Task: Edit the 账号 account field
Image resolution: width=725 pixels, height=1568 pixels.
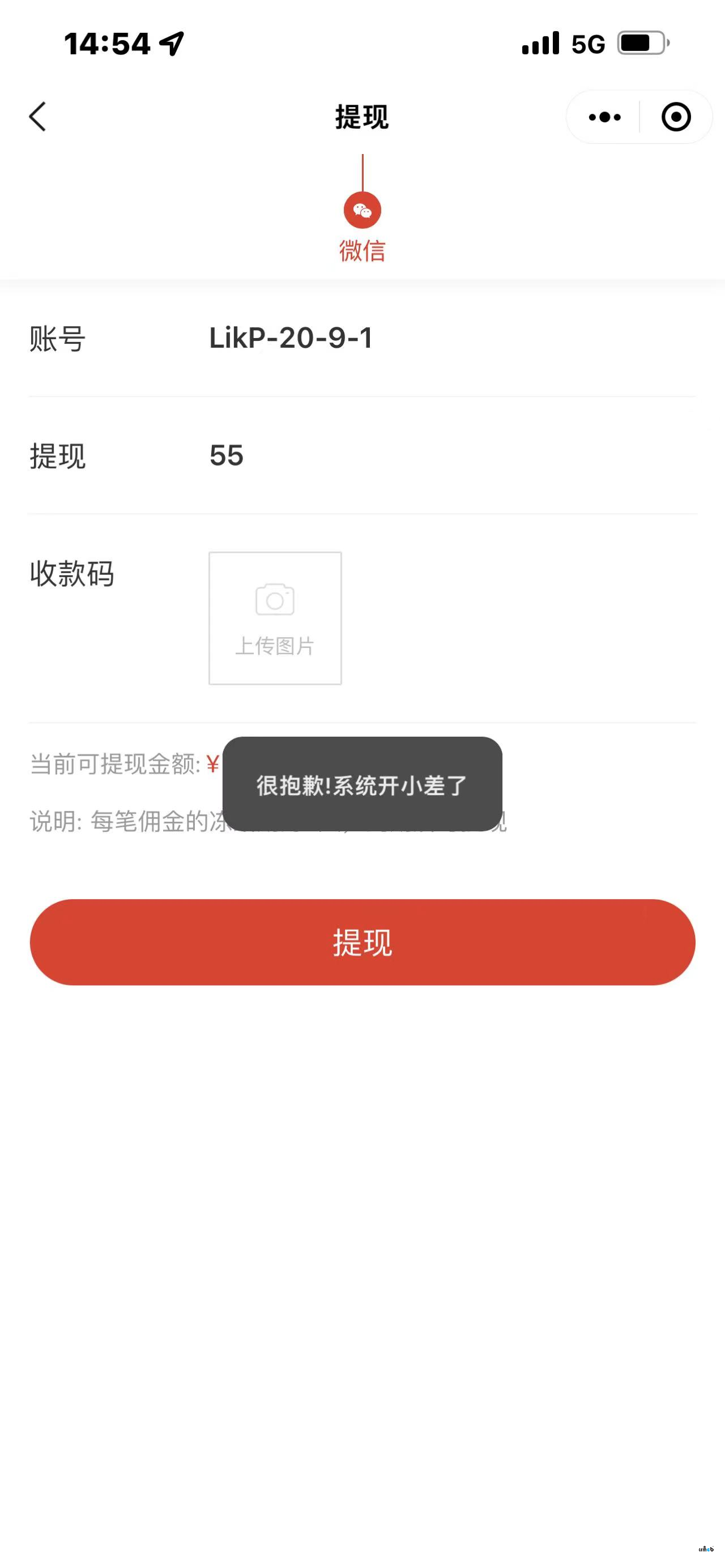Action: (x=450, y=339)
